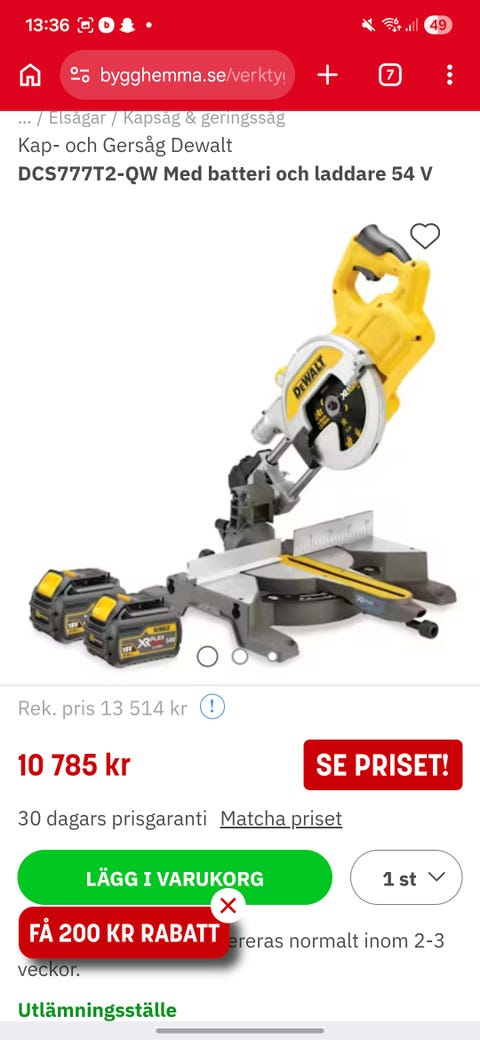This screenshot has height=1040, width=480.
Task: Tap the SE PRISET! button
Action: [x=383, y=765]
